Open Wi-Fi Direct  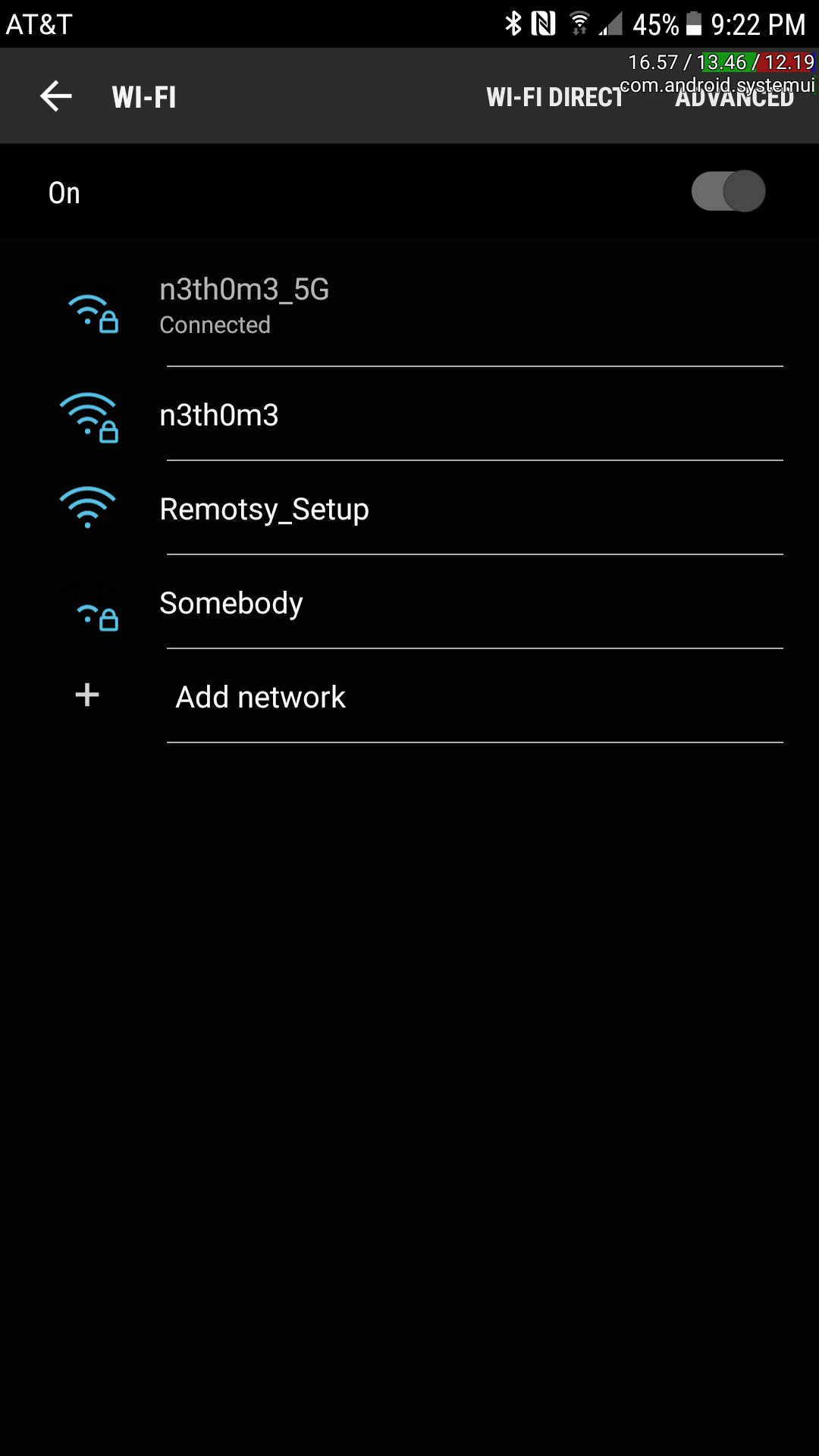554,98
